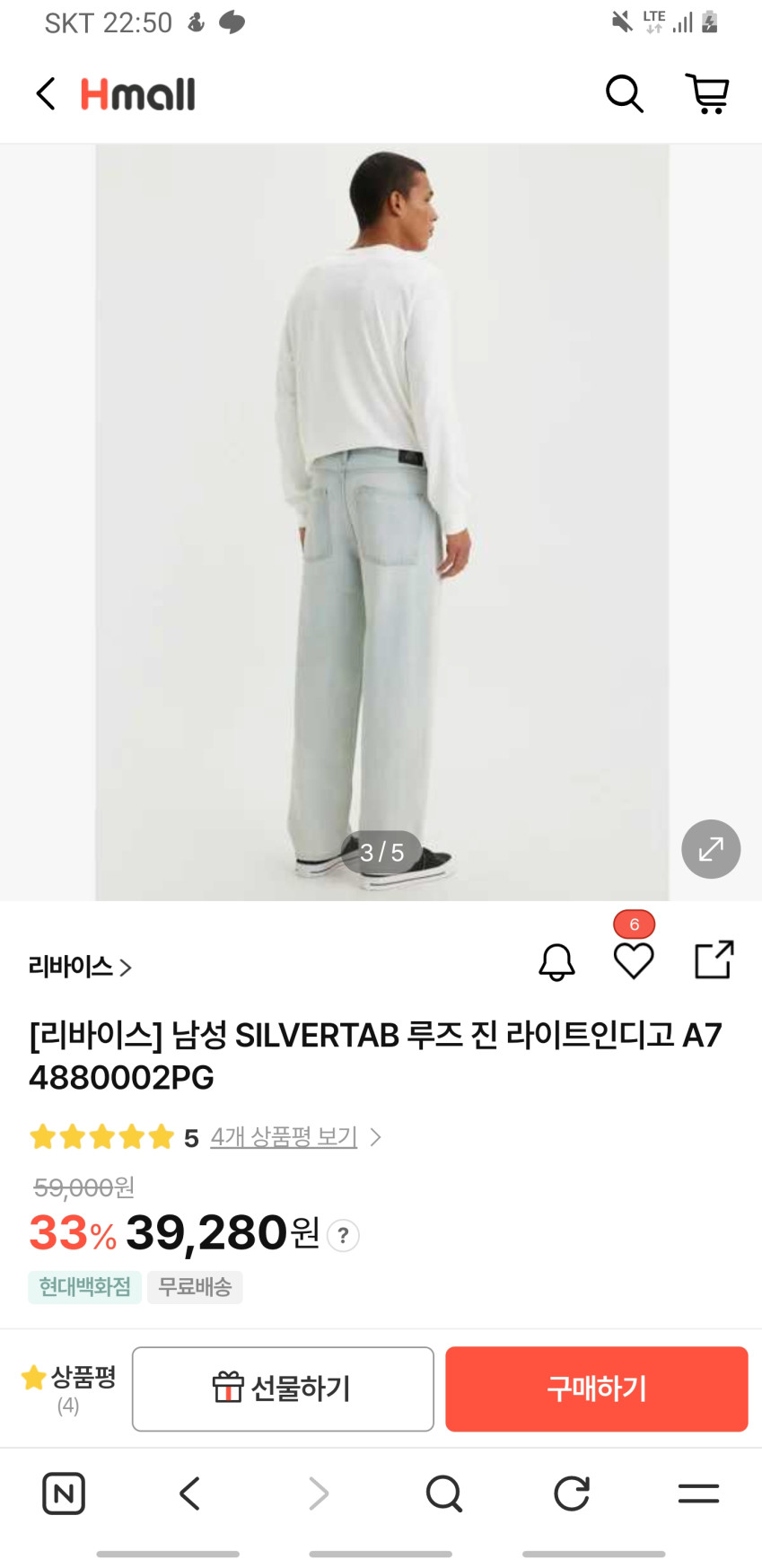Share this product
Screen dimensions: 762x1568
(714, 959)
